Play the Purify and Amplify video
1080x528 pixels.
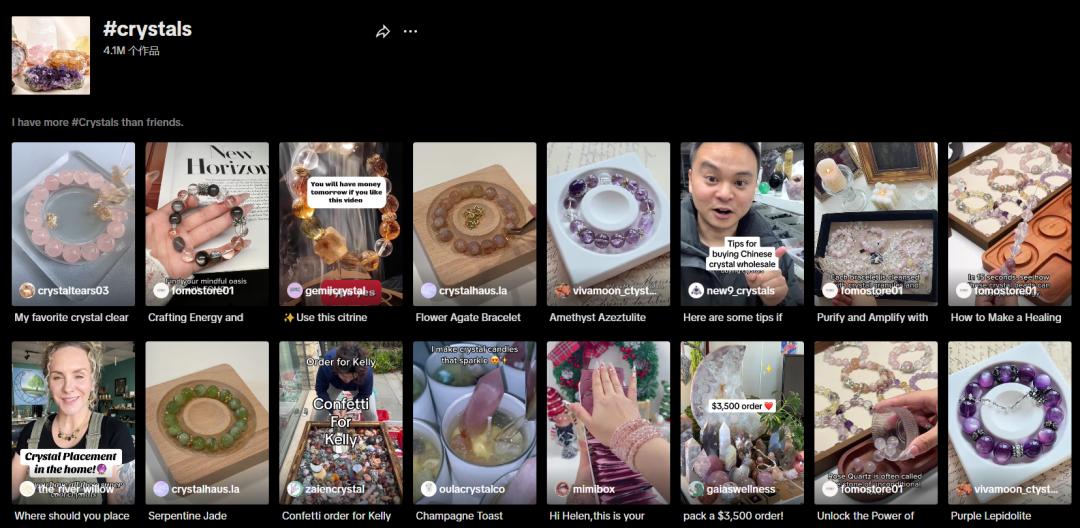pyautogui.click(x=876, y=223)
